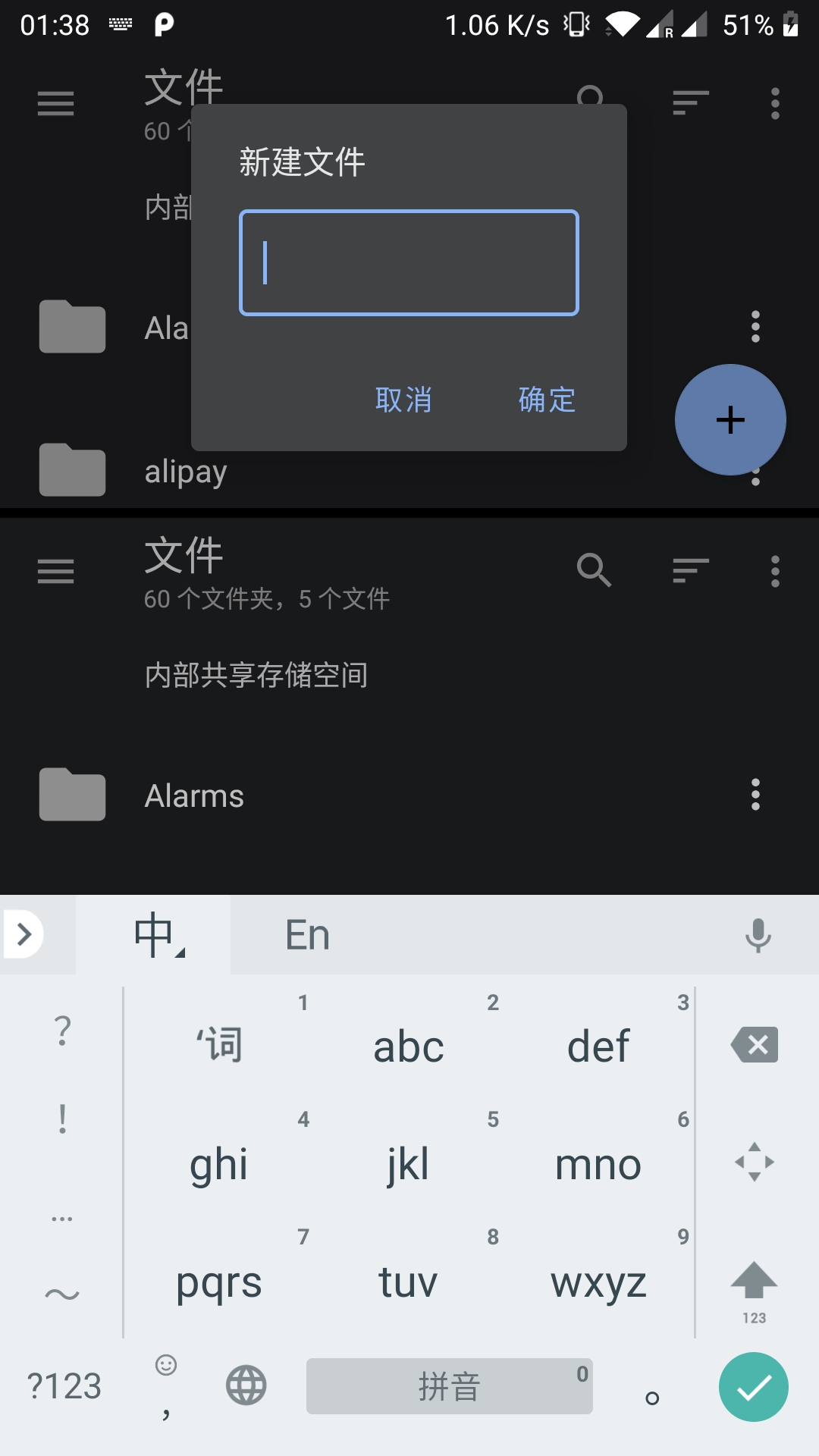Open the navigation drawer hamburger icon
Viewport: 819px width, 1456px height.
click(x=55, y=571)
